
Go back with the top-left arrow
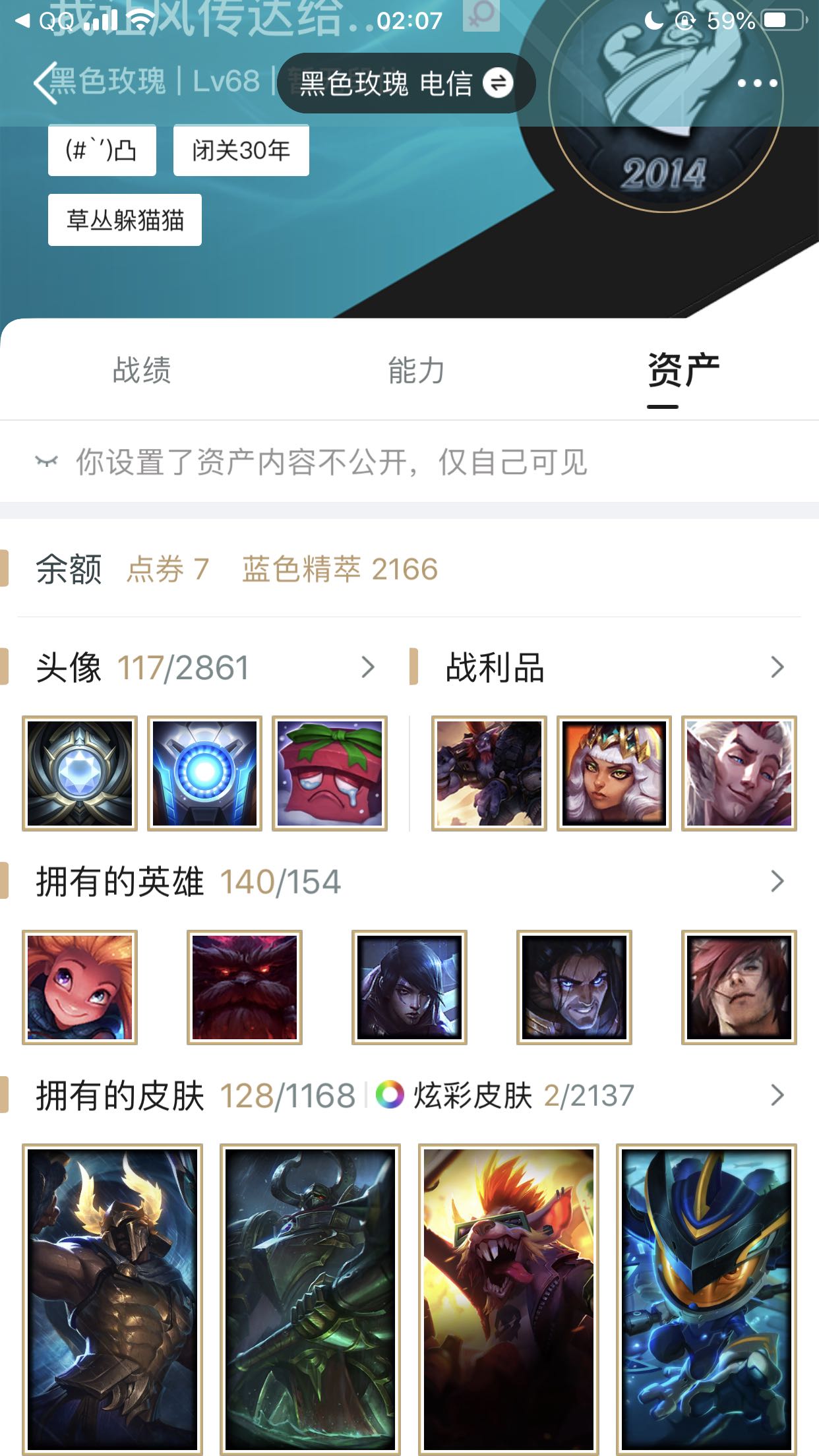point(45,83)
